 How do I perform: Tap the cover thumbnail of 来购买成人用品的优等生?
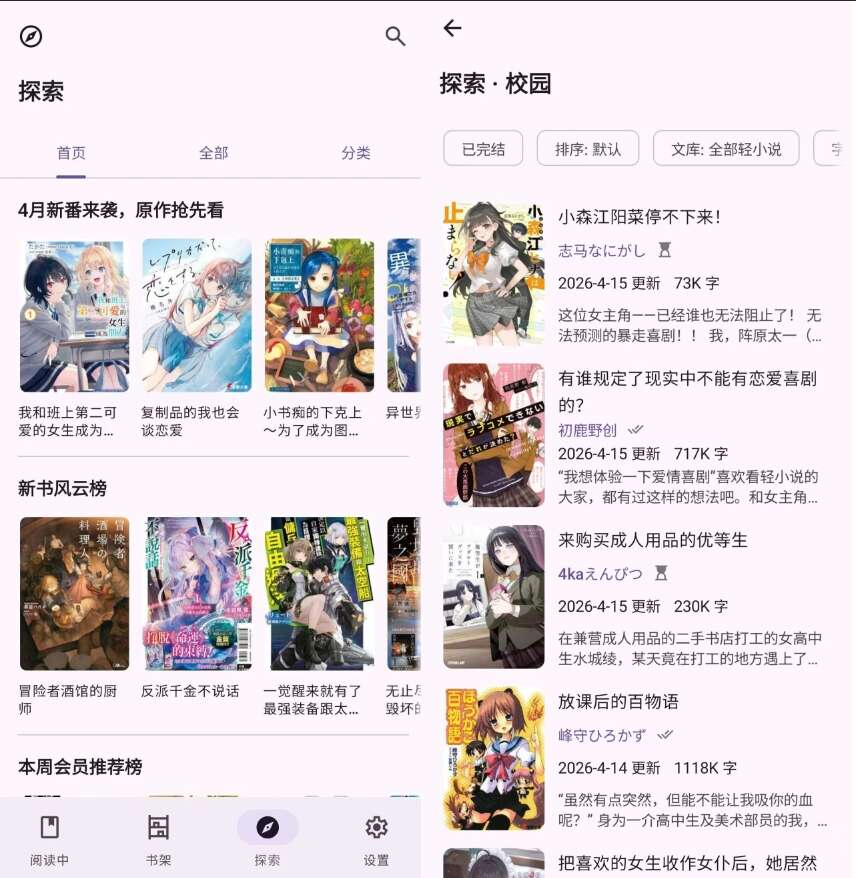(492, 593)
